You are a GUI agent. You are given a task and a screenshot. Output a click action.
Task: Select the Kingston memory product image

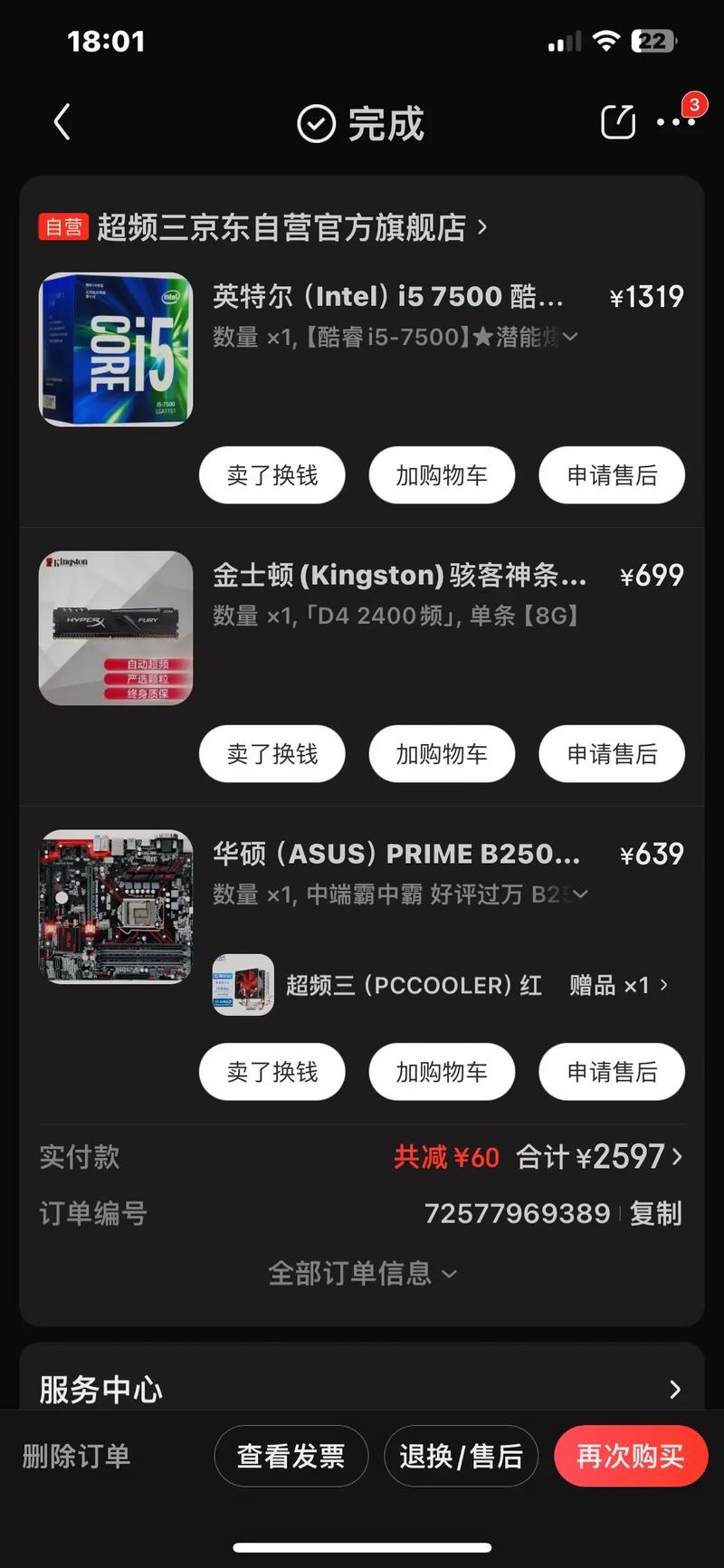click(x=115, y=626)
